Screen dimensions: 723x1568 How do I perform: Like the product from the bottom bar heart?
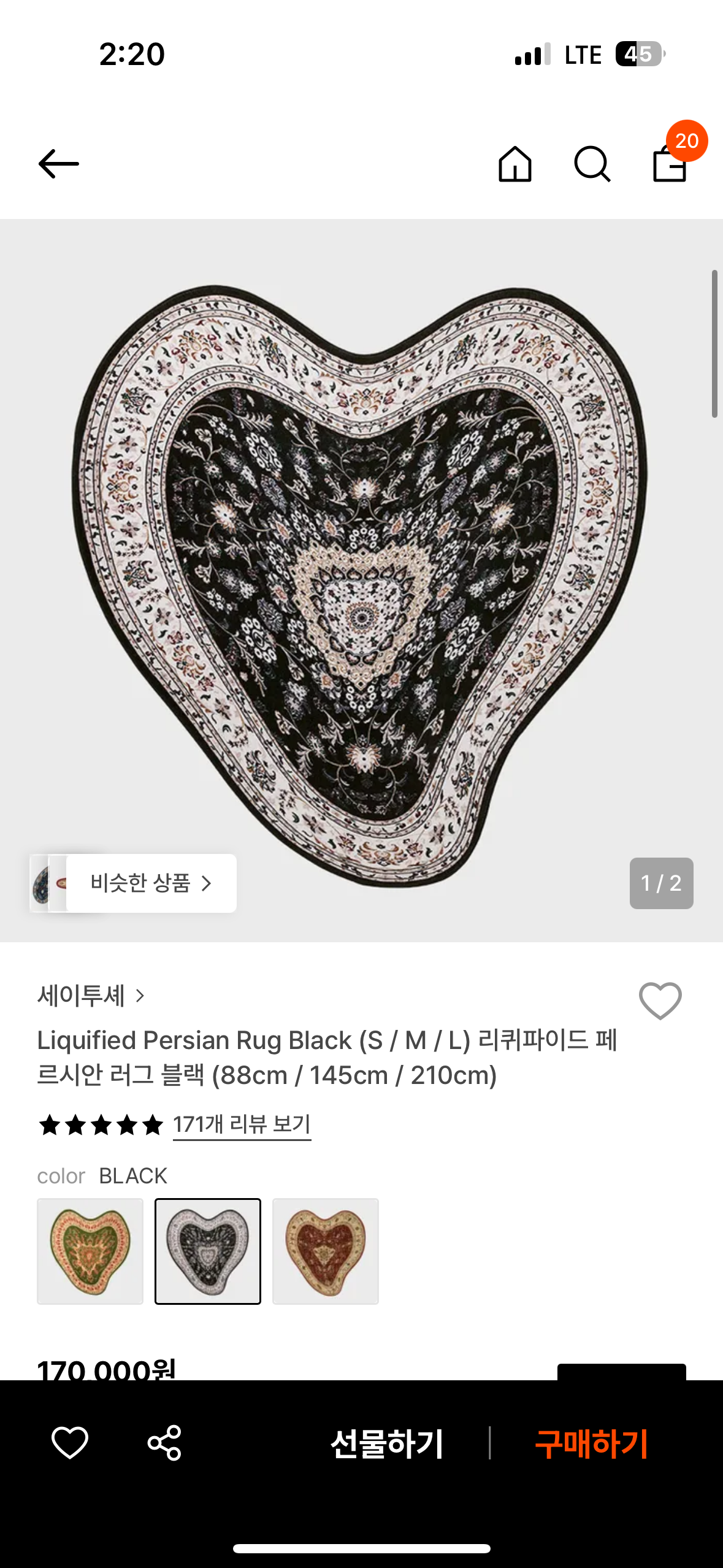pyautogui.click(x=70, y=1442)
